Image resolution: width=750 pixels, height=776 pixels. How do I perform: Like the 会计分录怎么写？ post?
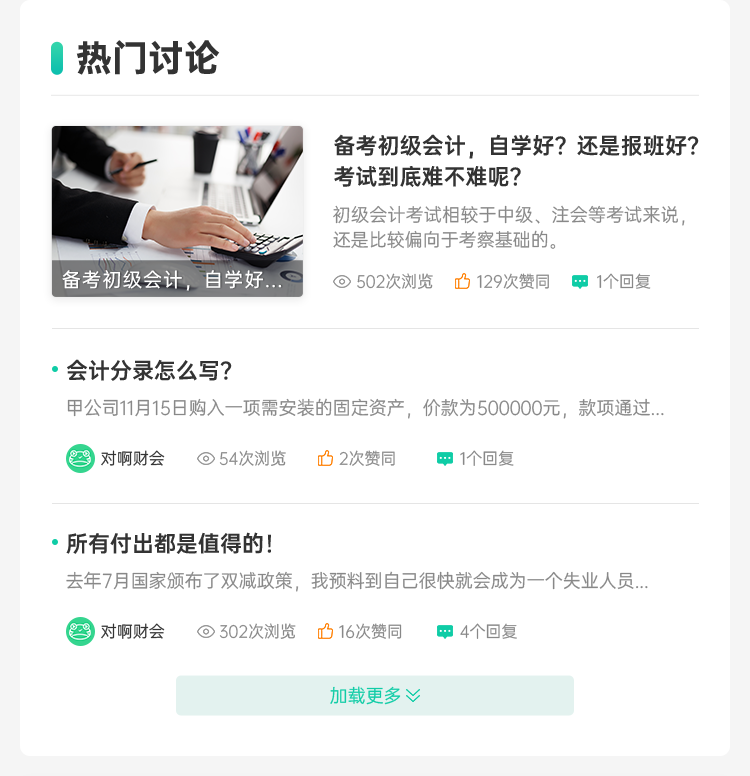pyautogui.click(x=326, y=459)
